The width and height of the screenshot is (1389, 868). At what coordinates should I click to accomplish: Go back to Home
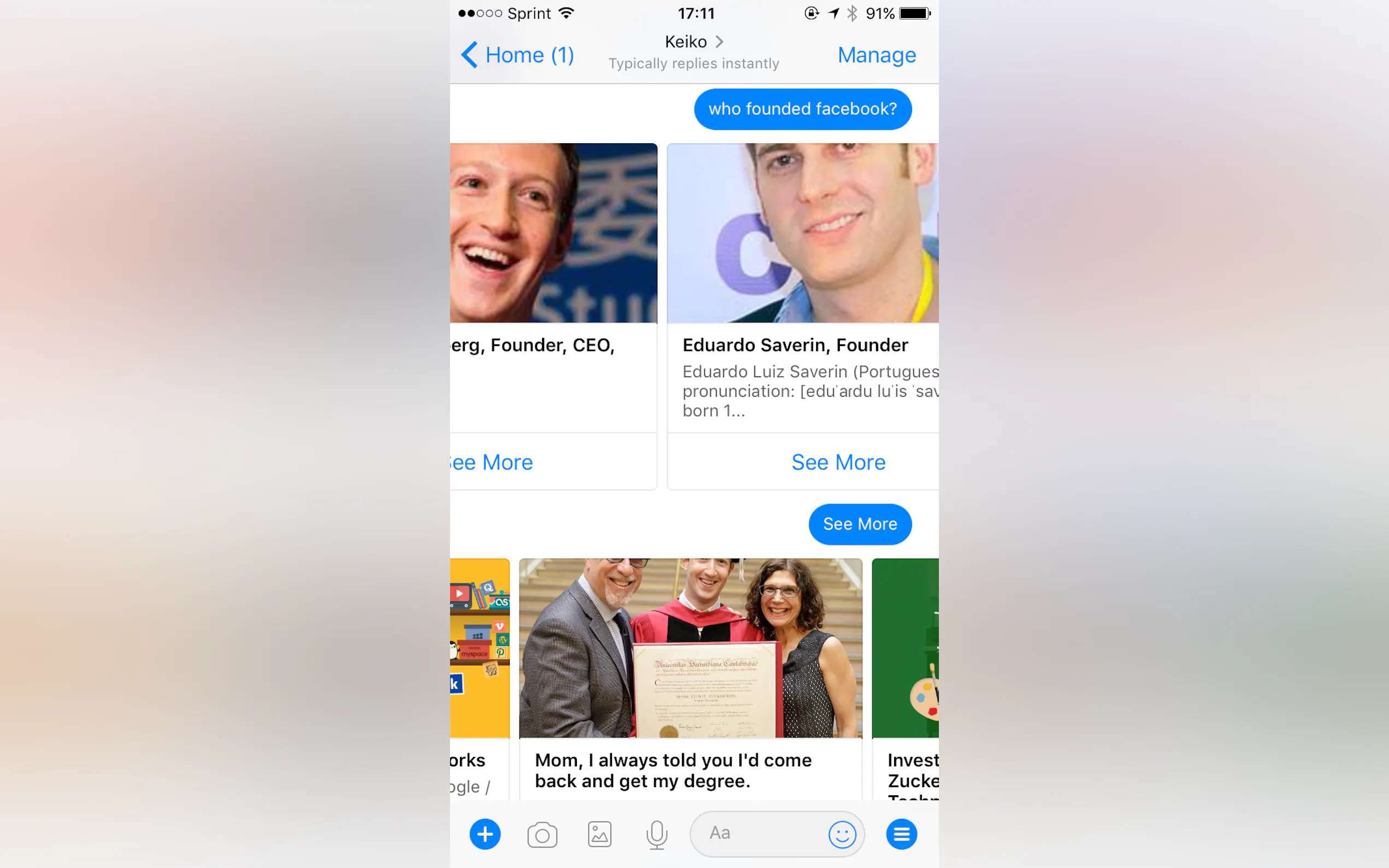[517, 55]
